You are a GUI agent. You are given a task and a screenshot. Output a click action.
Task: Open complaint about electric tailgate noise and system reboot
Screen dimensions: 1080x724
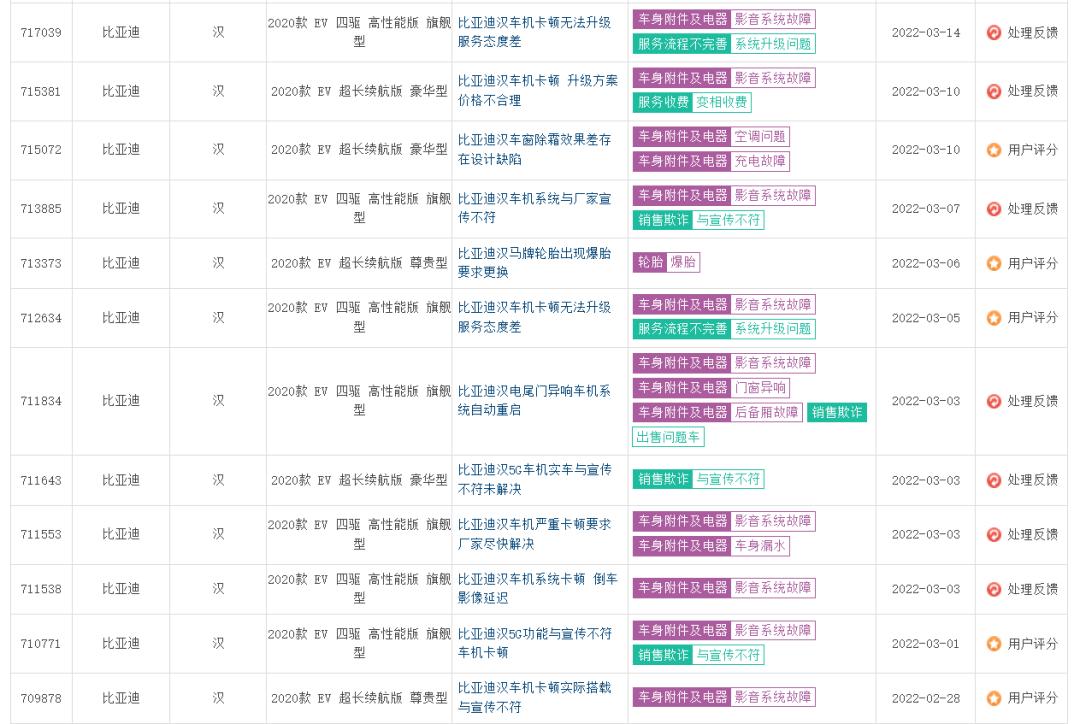tap(534, 400)
